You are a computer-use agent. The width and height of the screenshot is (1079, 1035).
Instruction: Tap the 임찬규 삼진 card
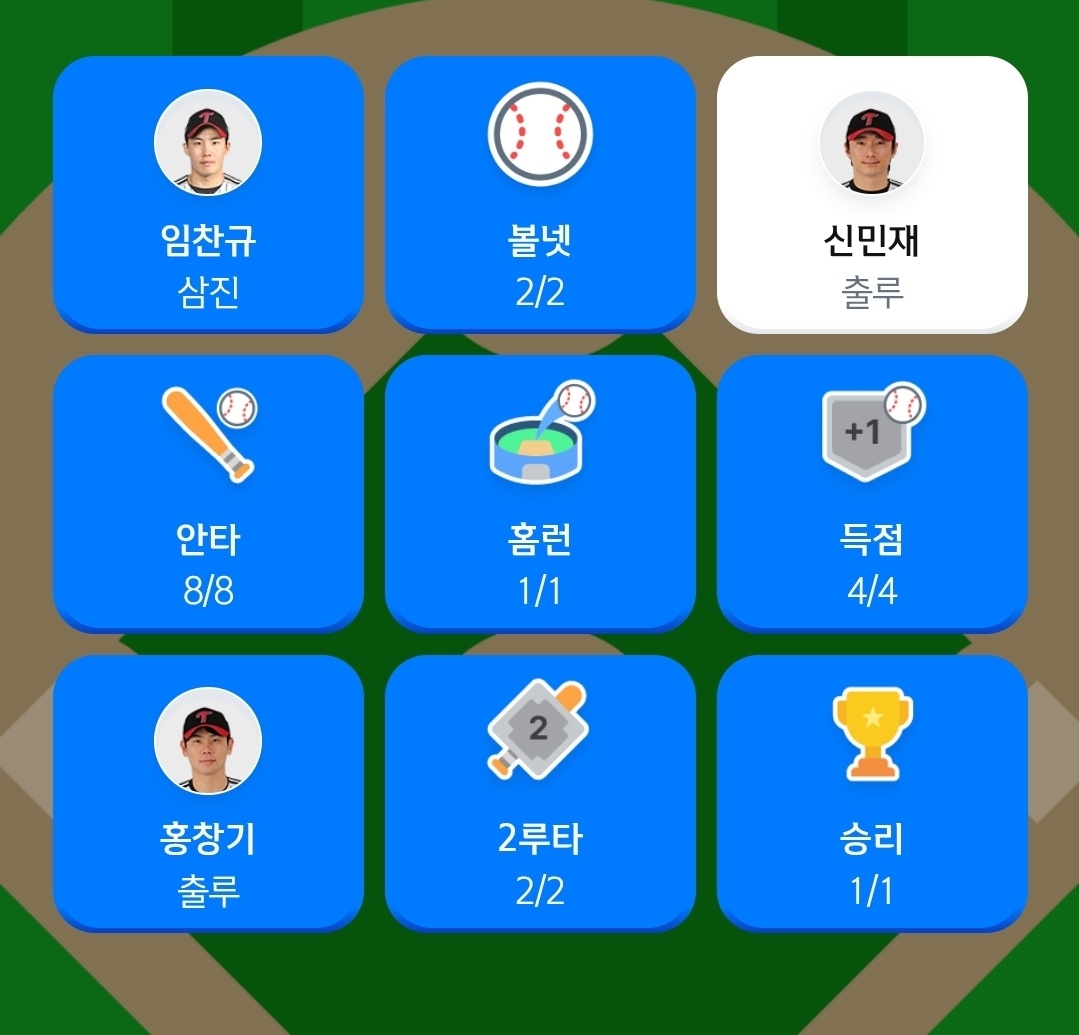click(x=208, y=194)
